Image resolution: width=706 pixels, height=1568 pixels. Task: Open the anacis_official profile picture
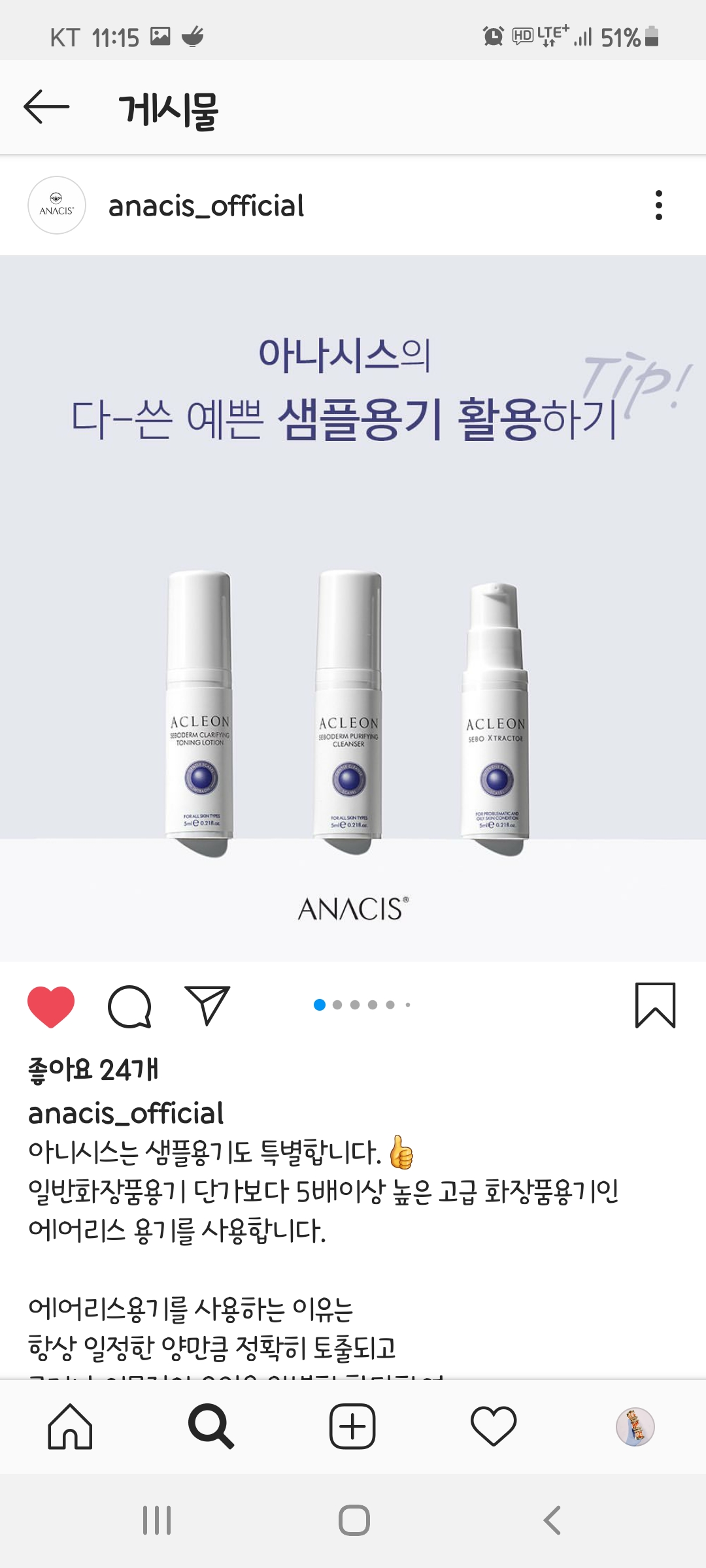click(x=57, y=205)
